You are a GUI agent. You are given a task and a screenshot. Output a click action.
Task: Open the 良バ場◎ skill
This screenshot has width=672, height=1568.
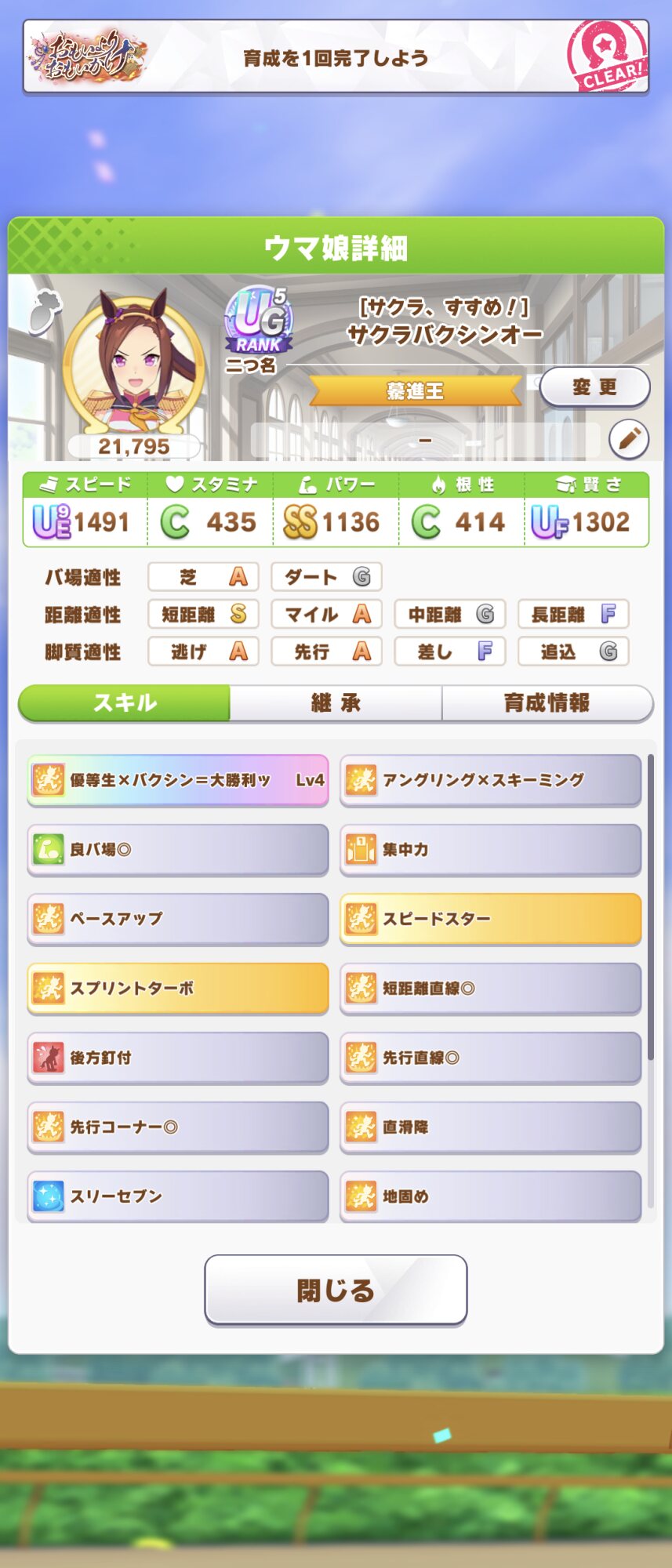178,849
